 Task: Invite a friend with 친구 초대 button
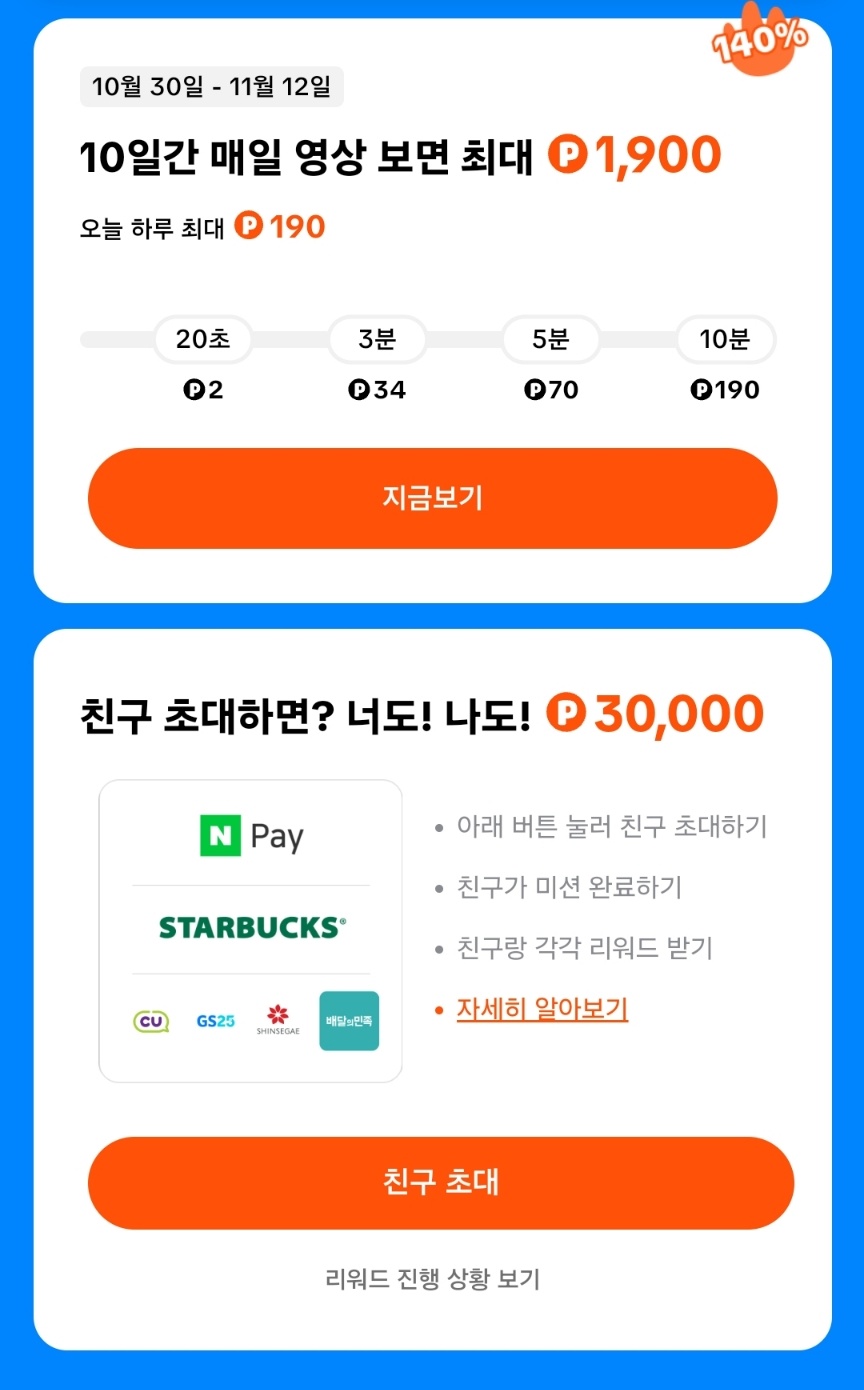441,1182
